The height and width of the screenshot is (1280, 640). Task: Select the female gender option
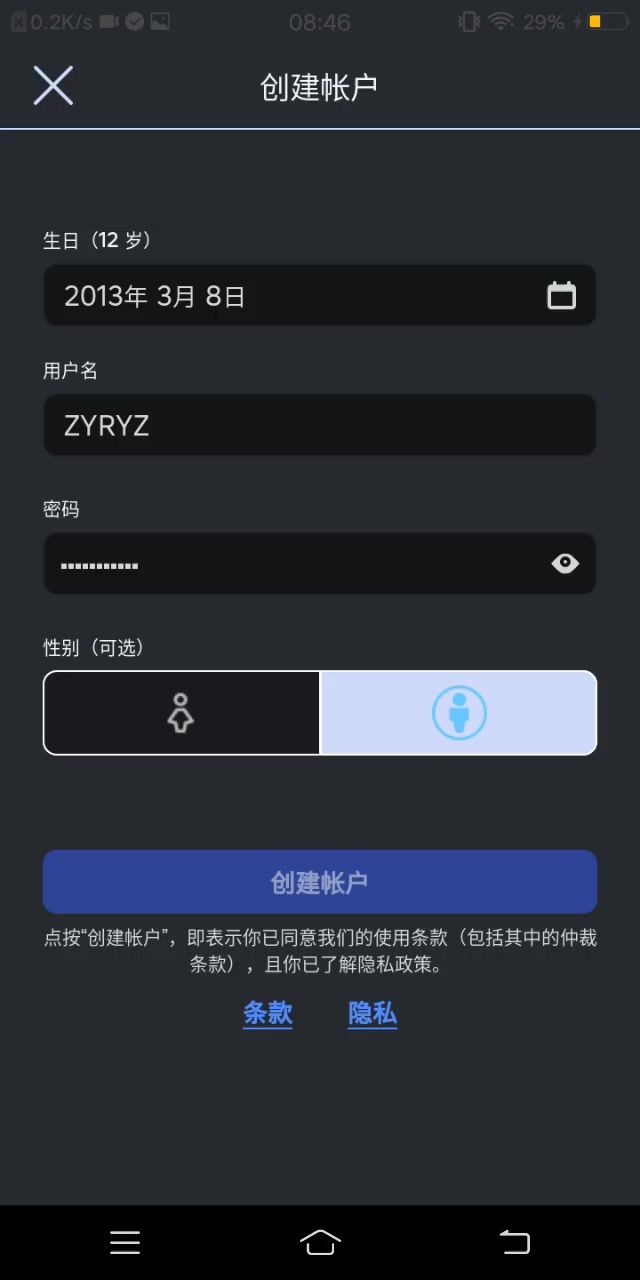coord(181,713)
